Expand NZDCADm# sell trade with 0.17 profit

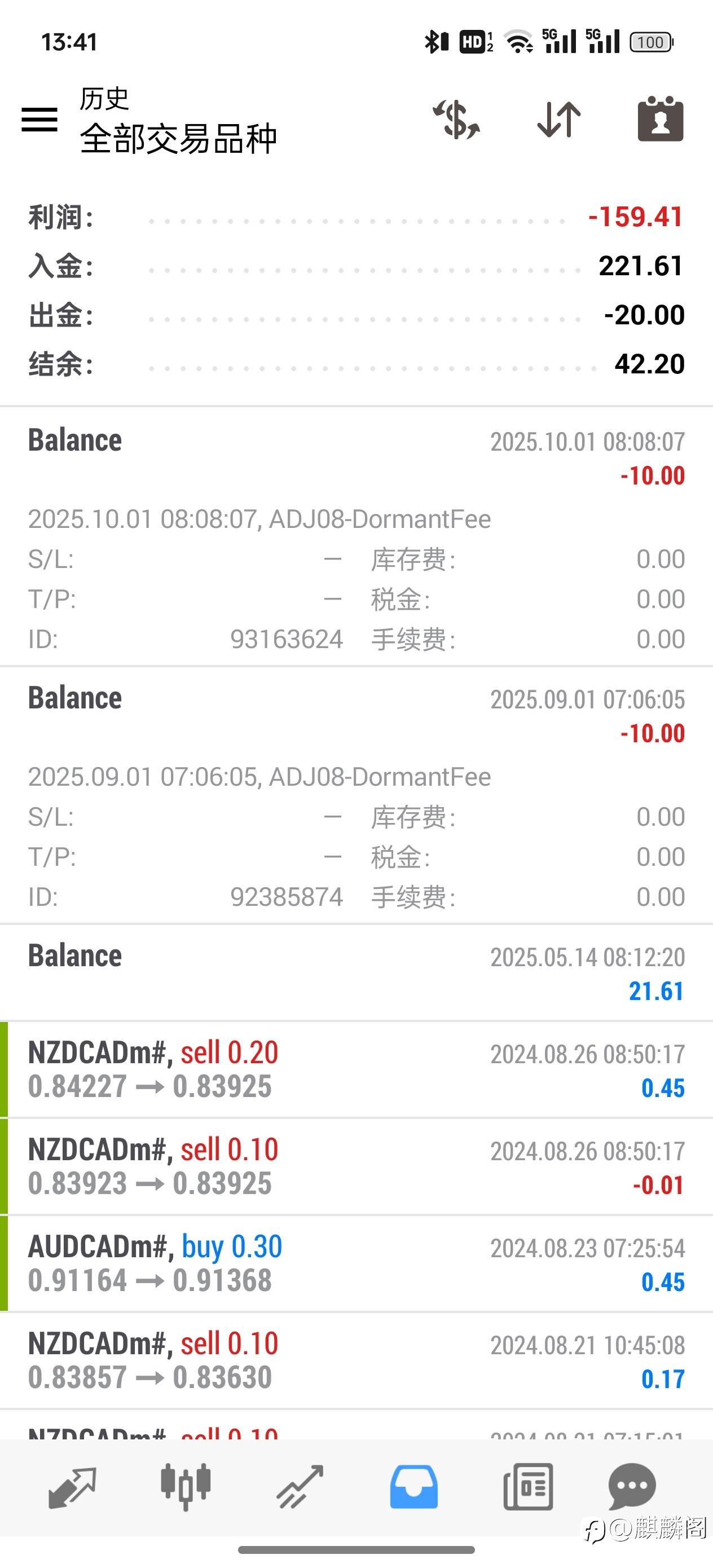[356, 1360]
